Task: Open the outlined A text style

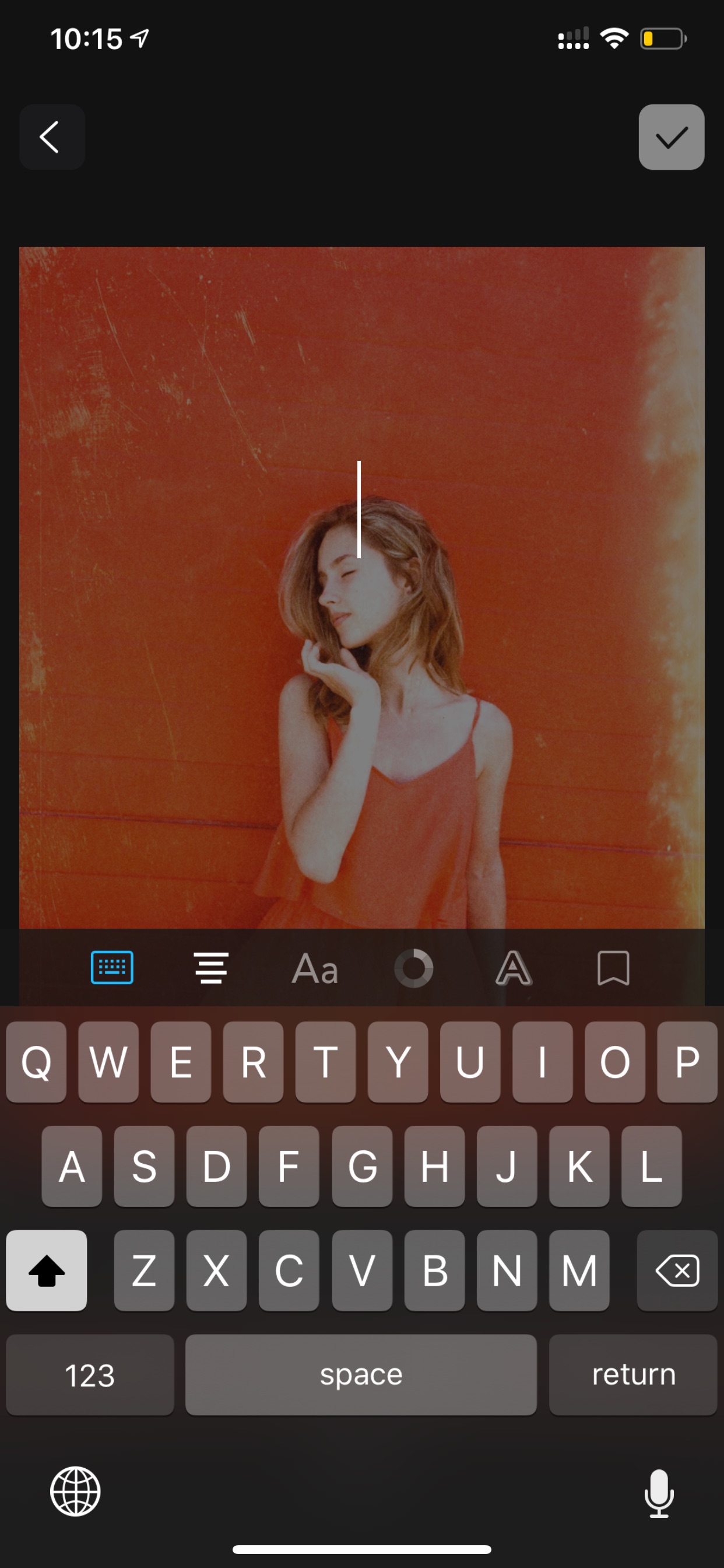Action: [x=514, y=968]
